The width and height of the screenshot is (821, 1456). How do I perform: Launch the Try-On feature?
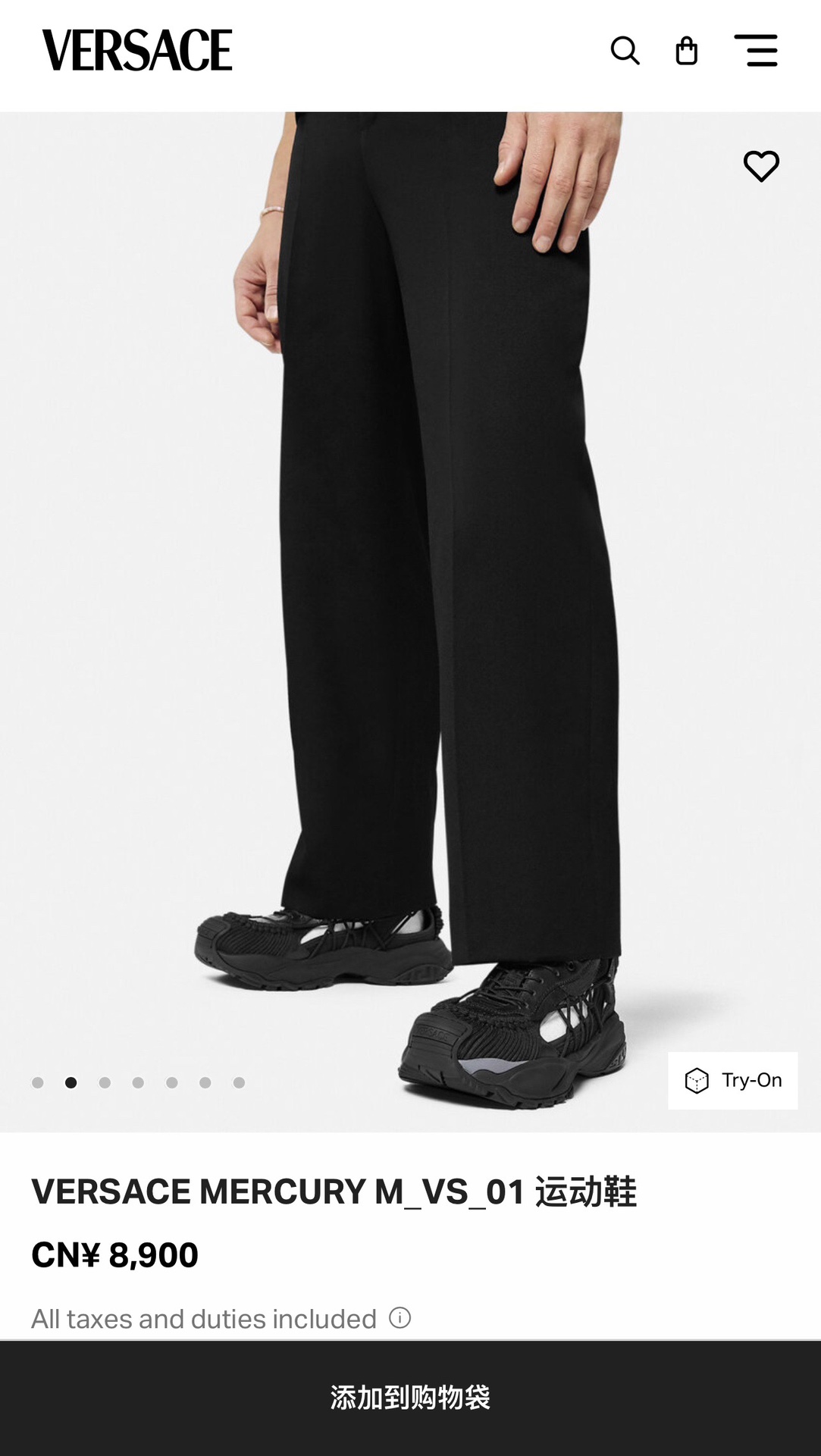click(x=732, y=1080)
